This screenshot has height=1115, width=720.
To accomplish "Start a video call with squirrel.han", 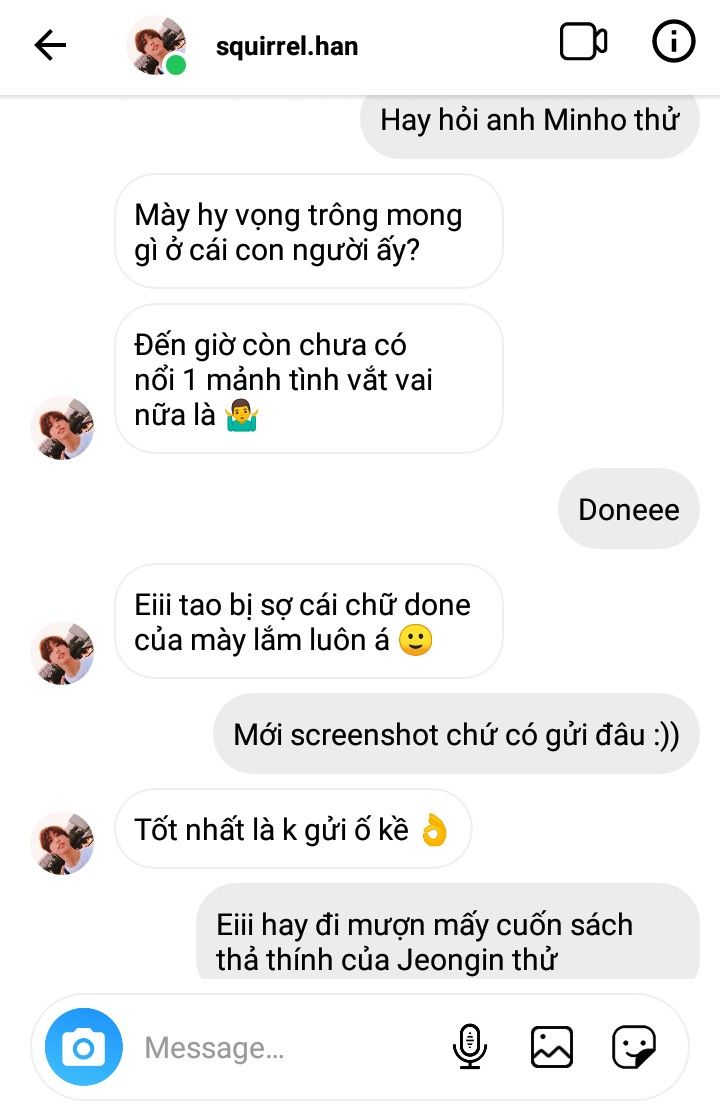I will coord(583,43).
